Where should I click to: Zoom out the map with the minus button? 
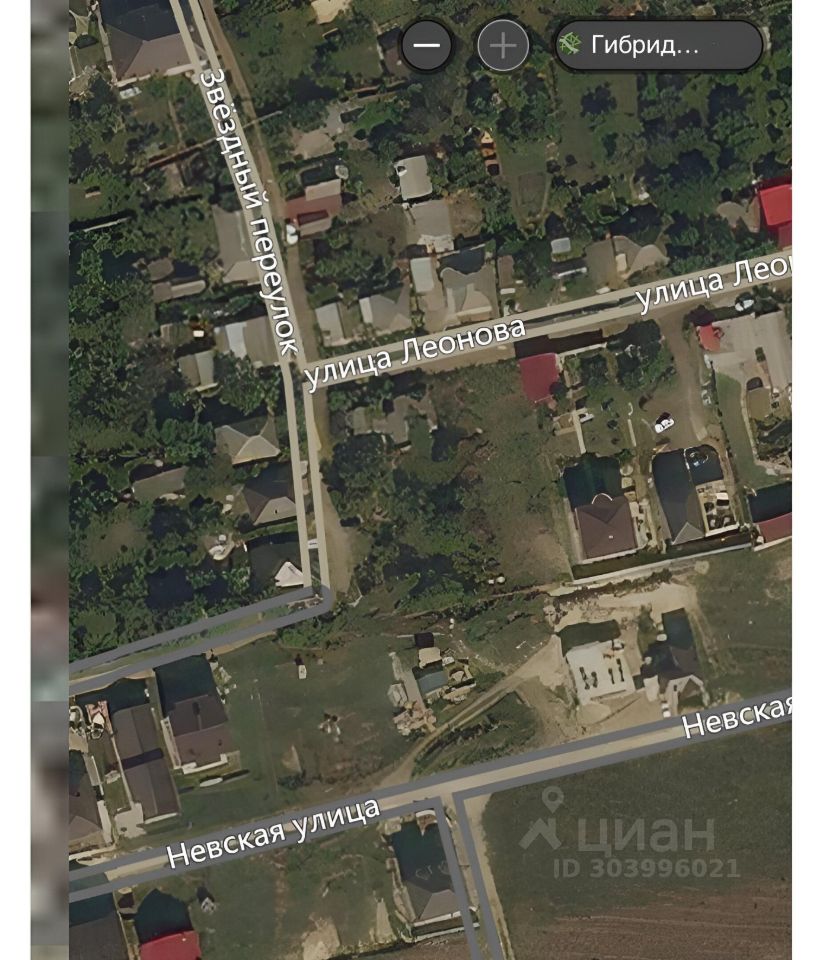(427, 46)
